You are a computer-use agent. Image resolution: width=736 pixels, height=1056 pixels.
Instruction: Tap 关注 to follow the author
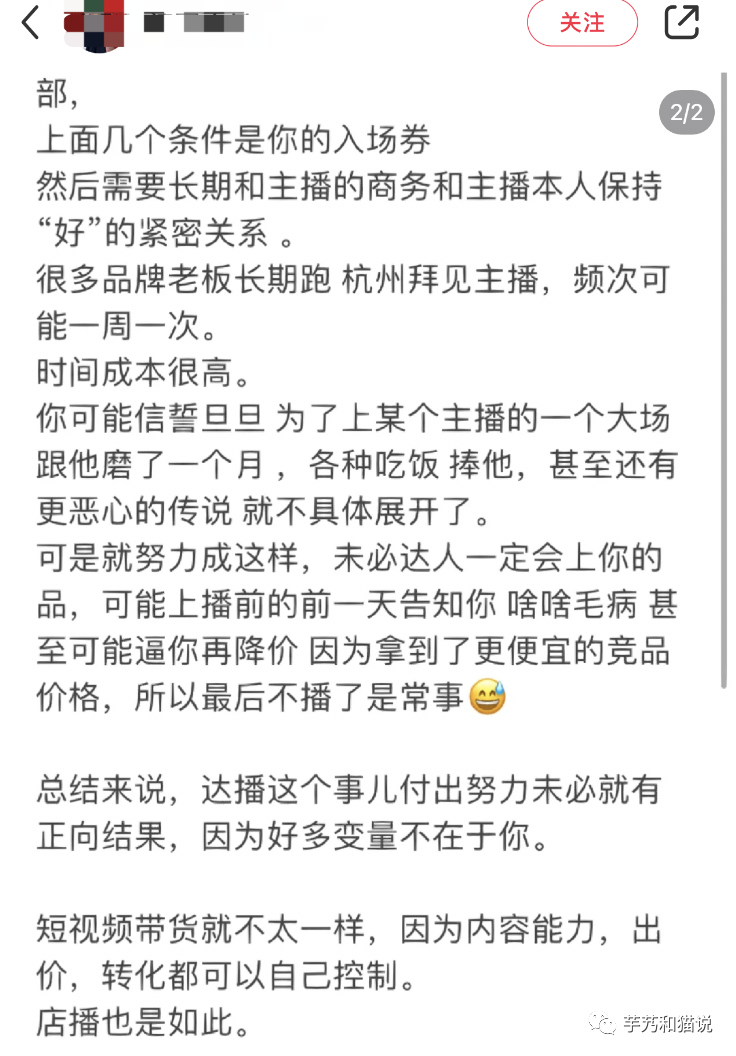tap(582, 22)
